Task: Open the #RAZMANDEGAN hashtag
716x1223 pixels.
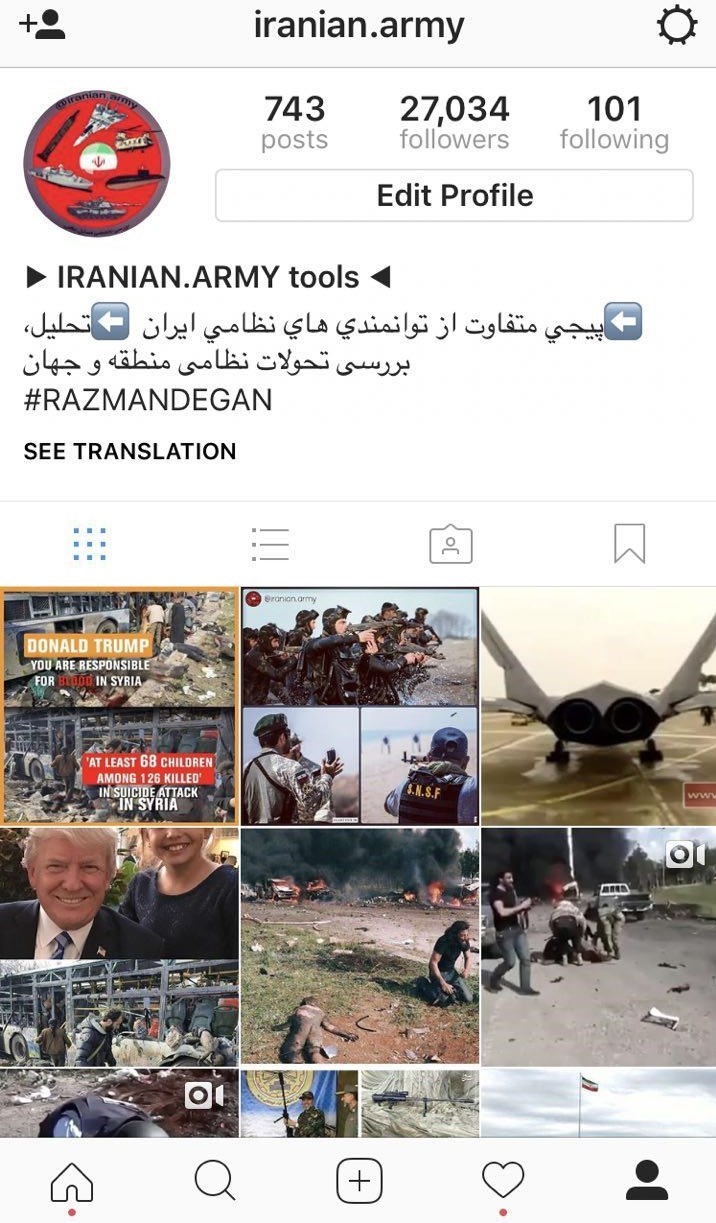Action: 148,400
